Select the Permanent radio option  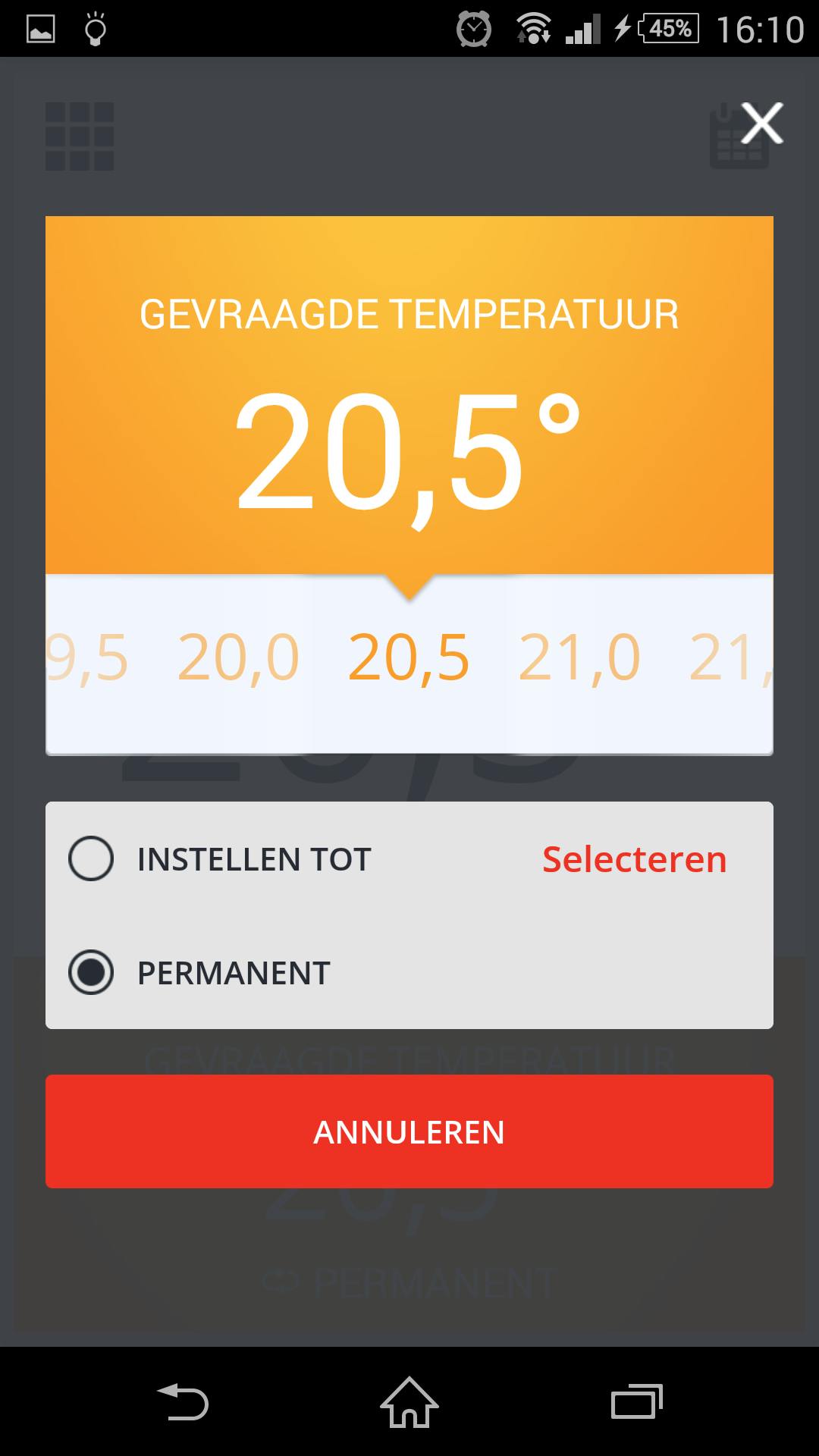click(x=91, y=972)
